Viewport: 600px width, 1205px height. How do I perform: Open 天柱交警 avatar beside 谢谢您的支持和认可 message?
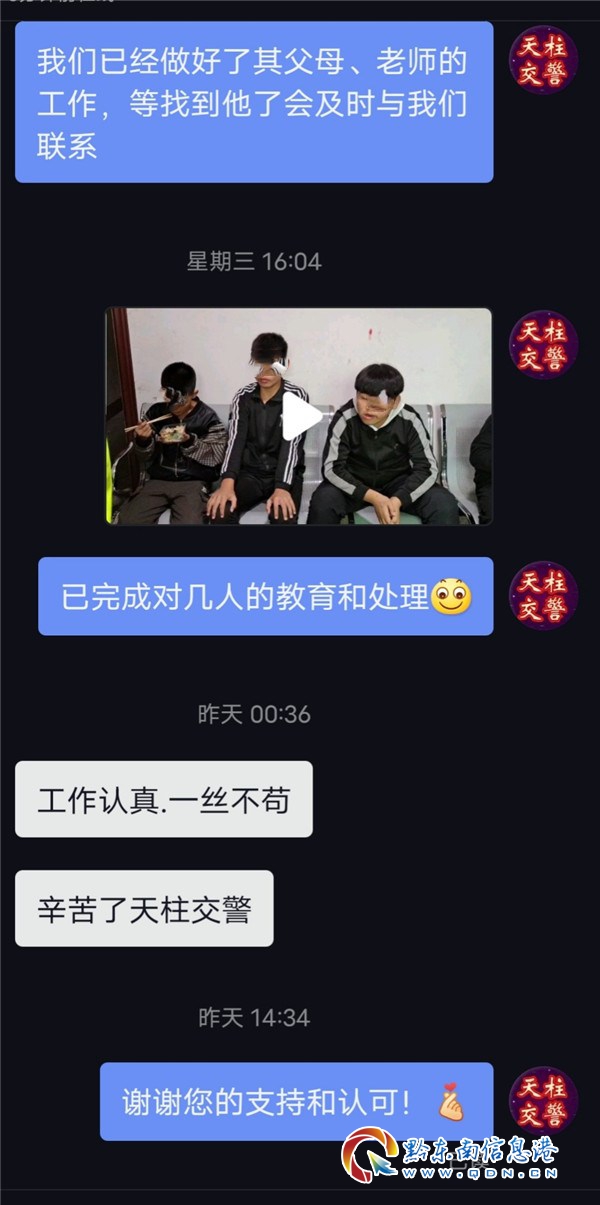543,1099
